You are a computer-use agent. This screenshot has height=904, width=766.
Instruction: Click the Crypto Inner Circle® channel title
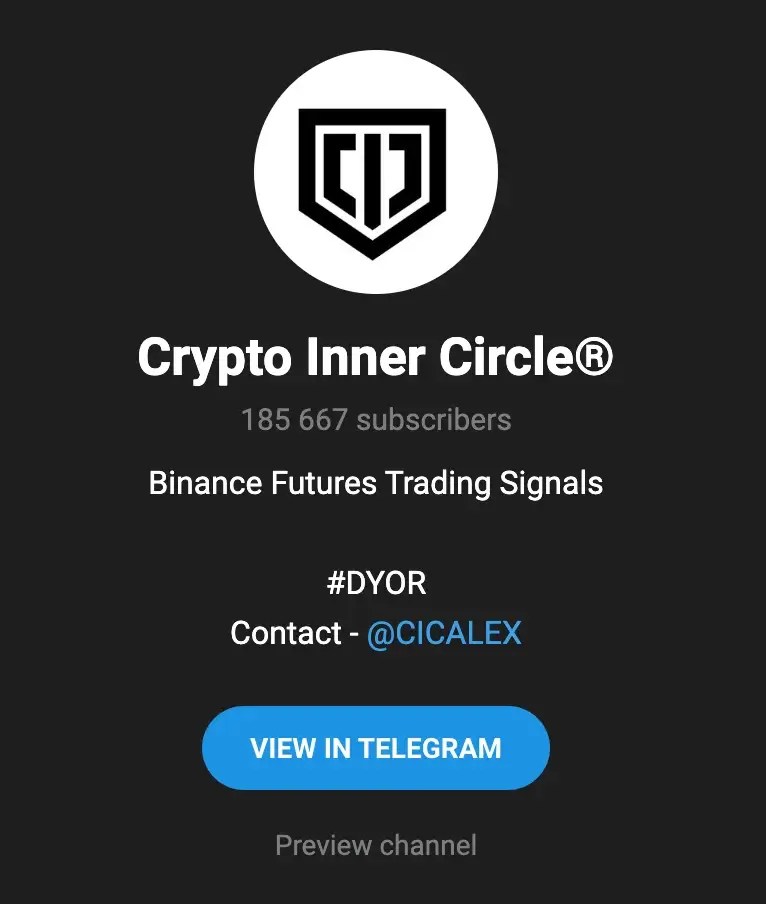(x=375, y=357)
